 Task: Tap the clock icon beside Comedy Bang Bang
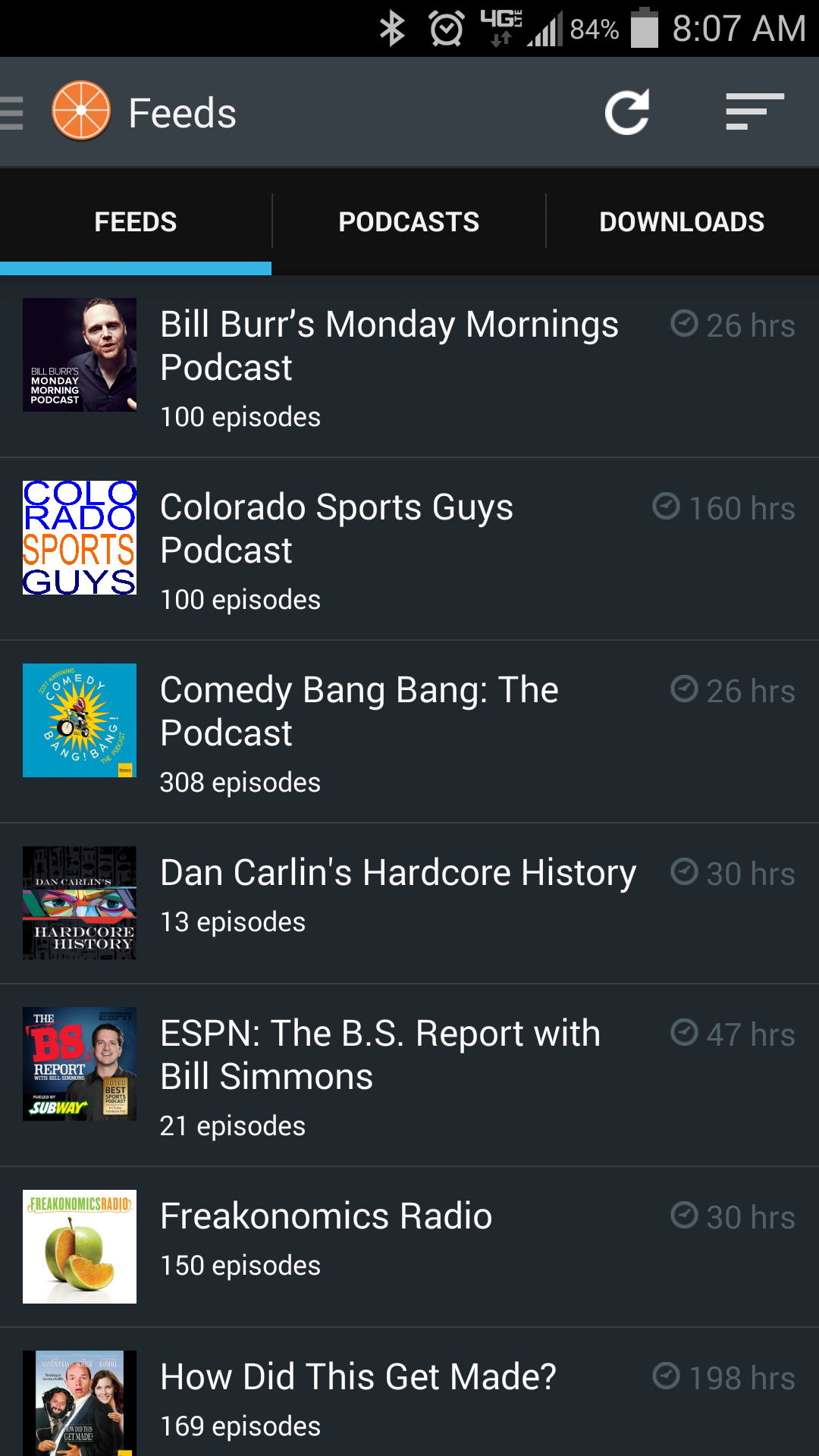(x=683, y=691)
